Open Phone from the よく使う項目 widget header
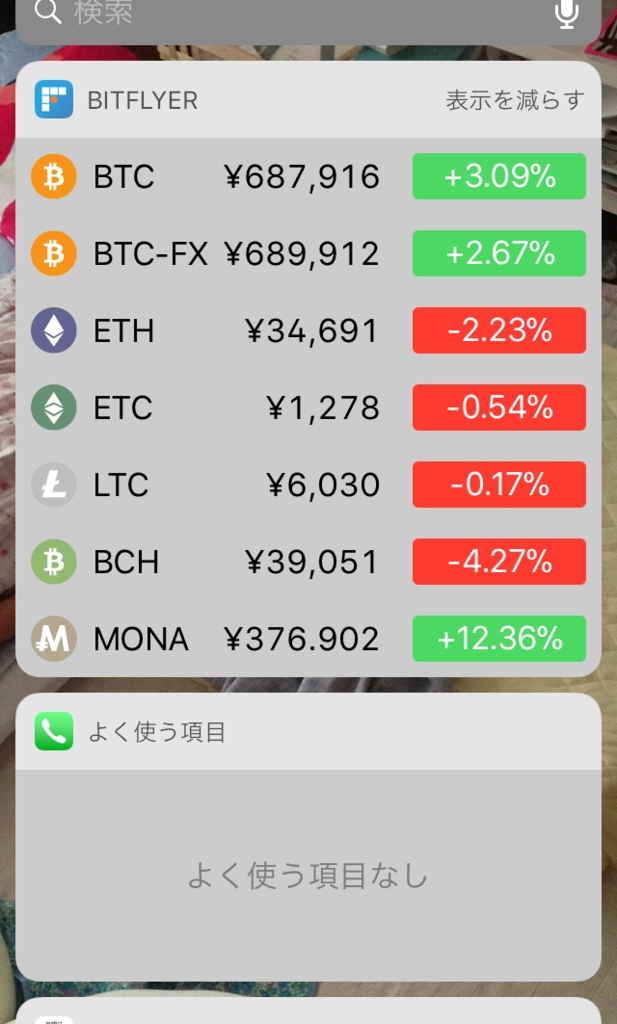Screen dimensions: 617x1024 pos(54,732)
